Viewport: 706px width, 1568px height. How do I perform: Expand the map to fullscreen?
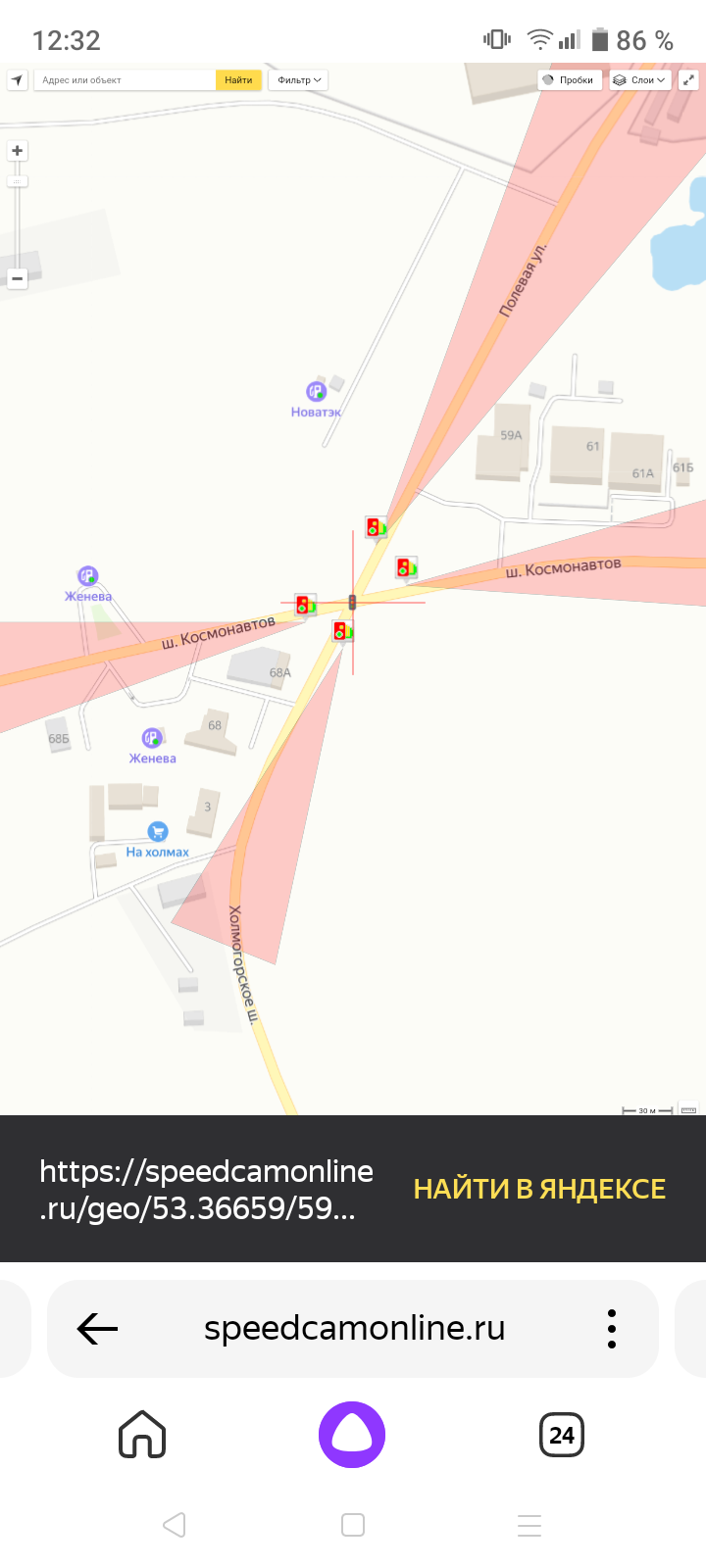(688, 80)
